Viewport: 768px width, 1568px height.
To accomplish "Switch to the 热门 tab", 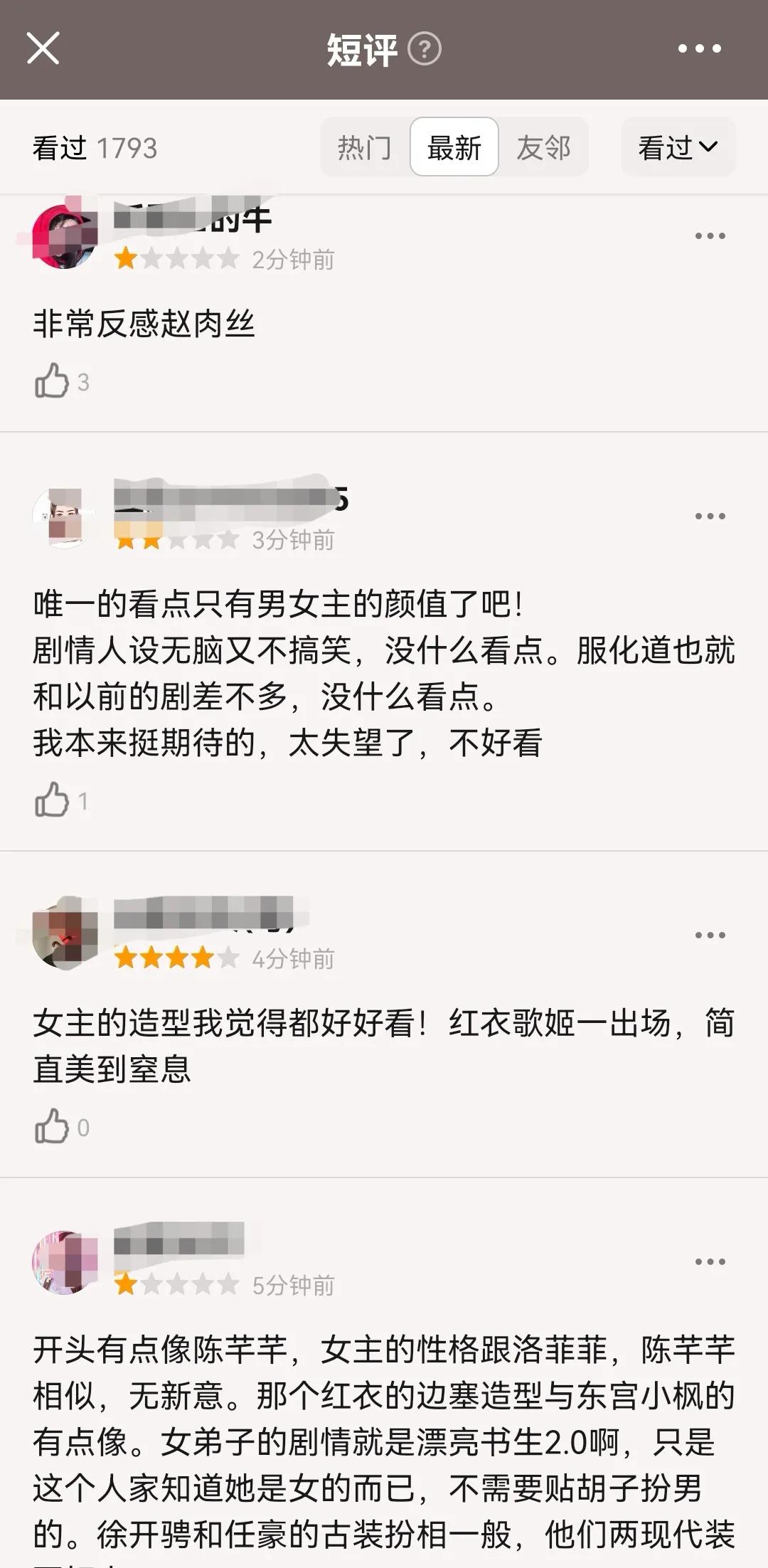I will coord(364,147).
